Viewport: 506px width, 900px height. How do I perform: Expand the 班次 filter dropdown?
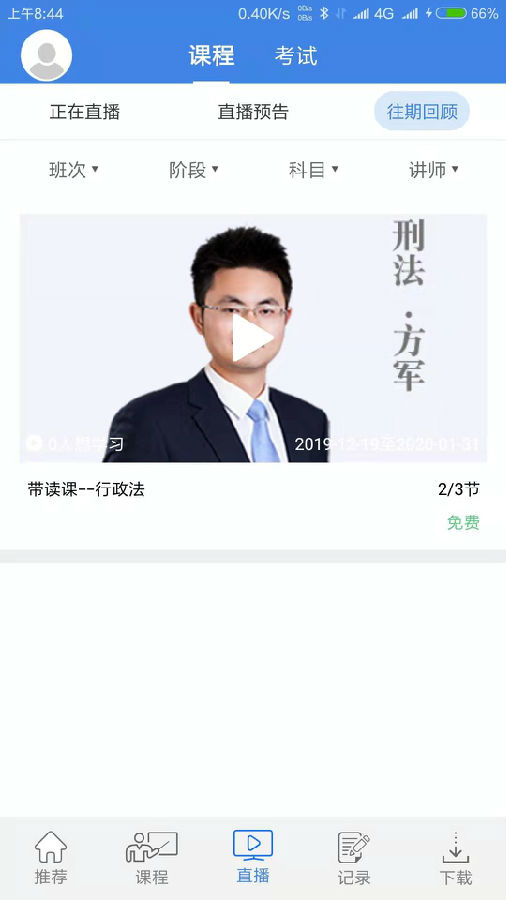73,169
